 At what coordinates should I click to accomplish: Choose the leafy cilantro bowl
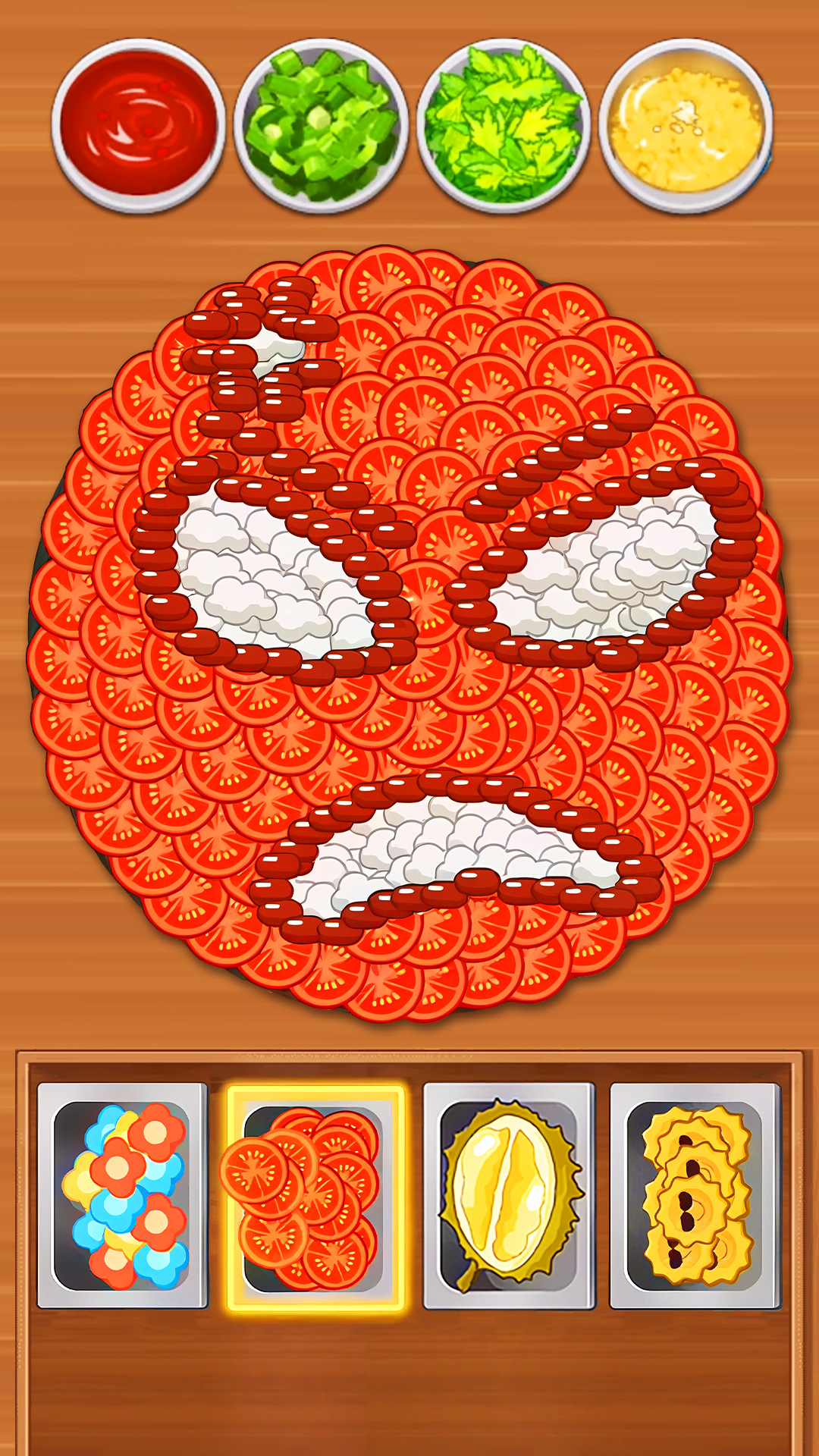coord(504,125)
